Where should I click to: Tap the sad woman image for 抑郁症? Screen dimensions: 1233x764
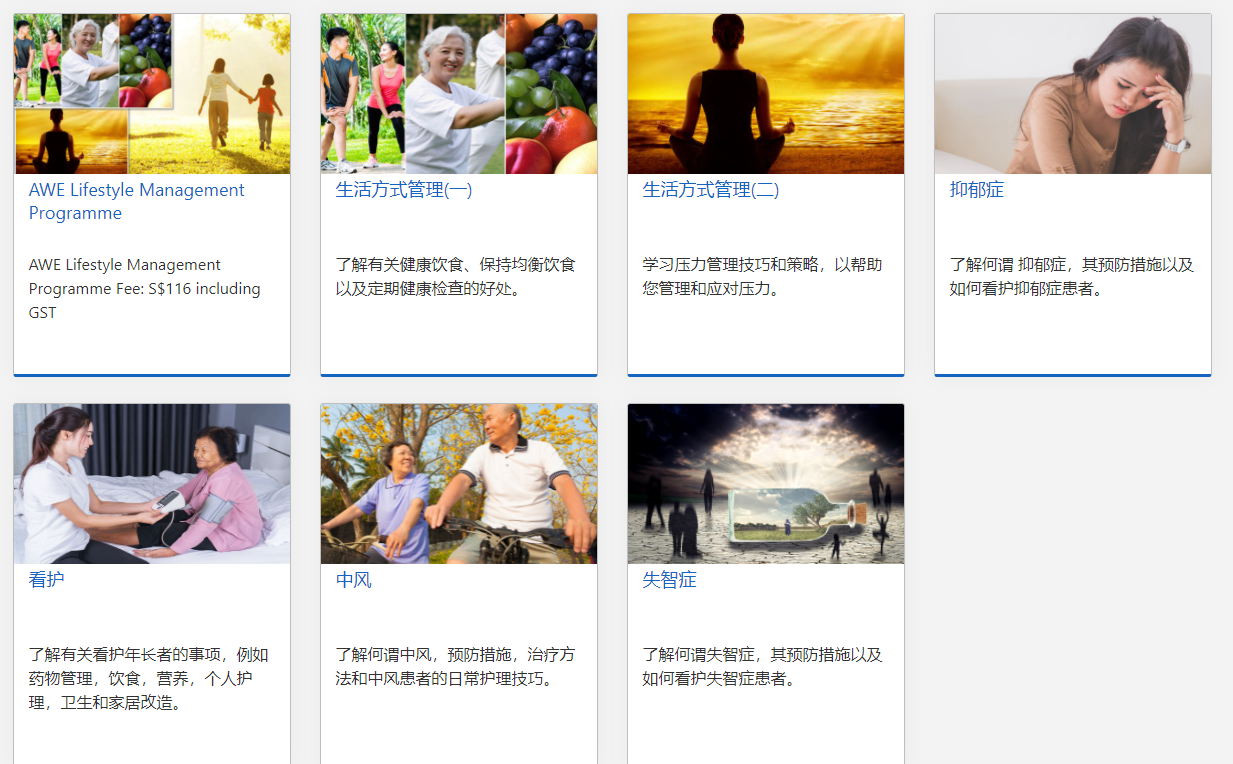tap(1073, 94)
